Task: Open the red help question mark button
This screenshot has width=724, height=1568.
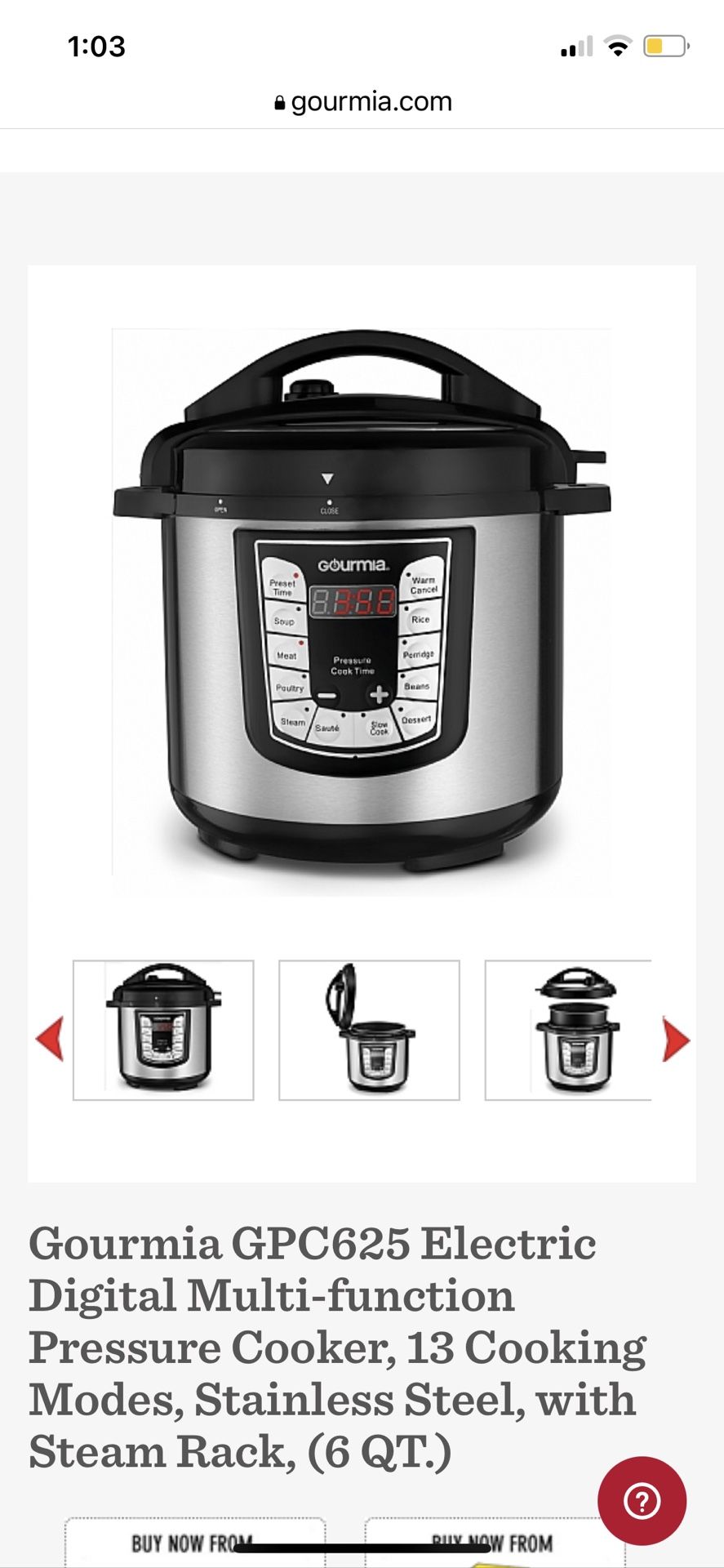Action: (642, 1500)
